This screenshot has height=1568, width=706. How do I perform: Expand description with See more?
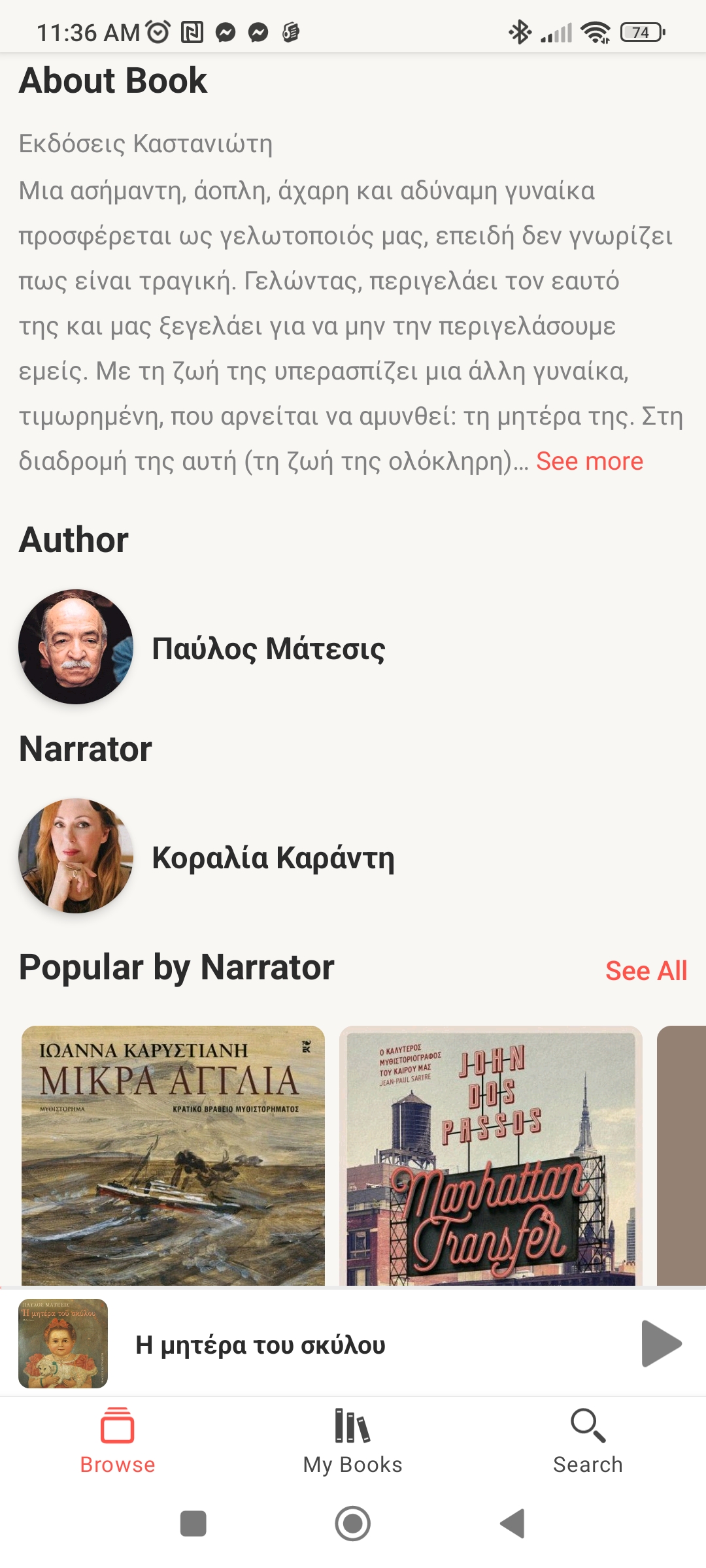(589, 461)
